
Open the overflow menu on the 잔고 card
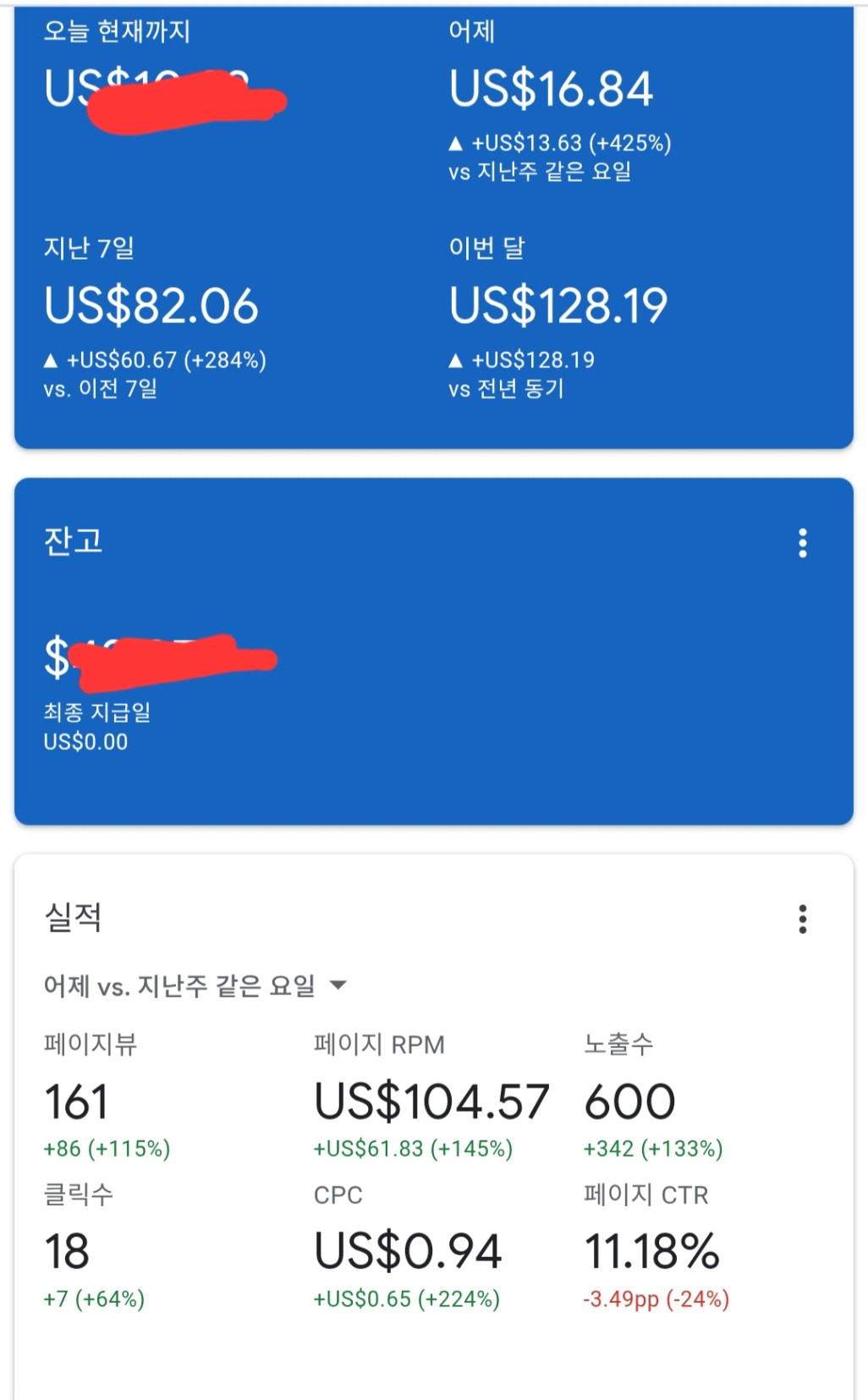click(802, 543)
